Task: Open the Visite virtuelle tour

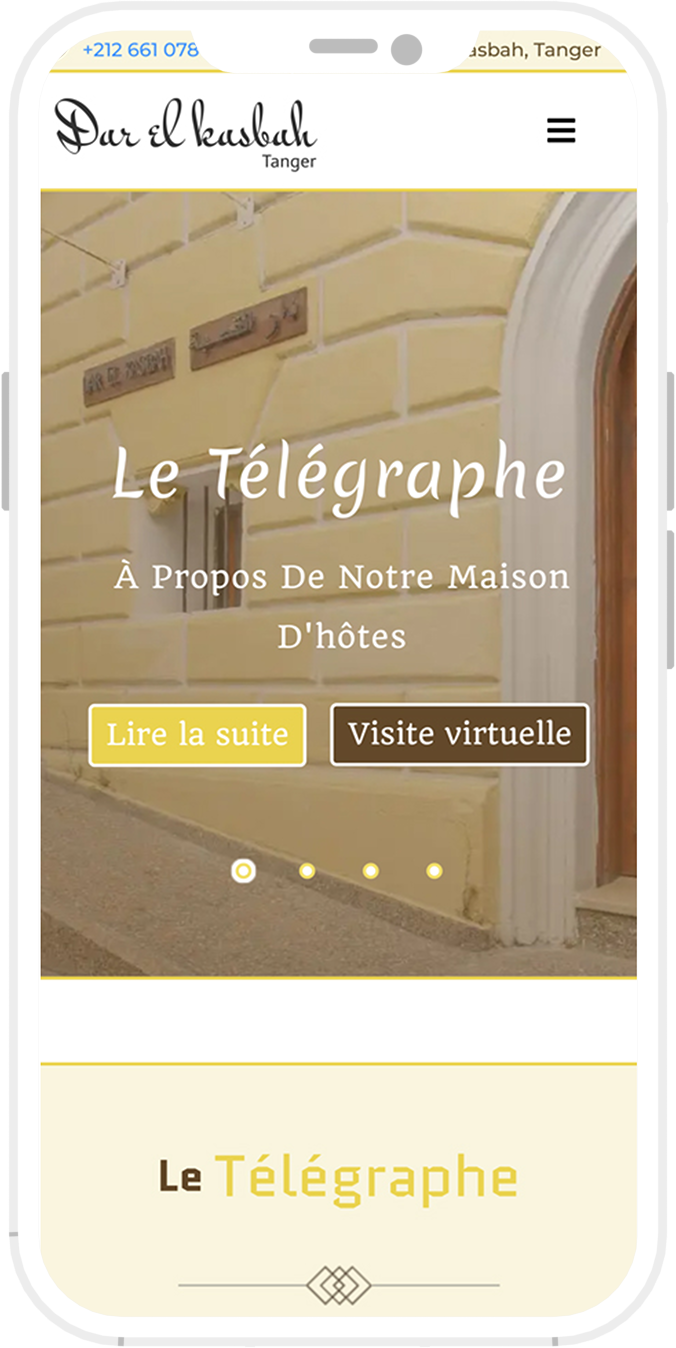Action: click(459, 735)
